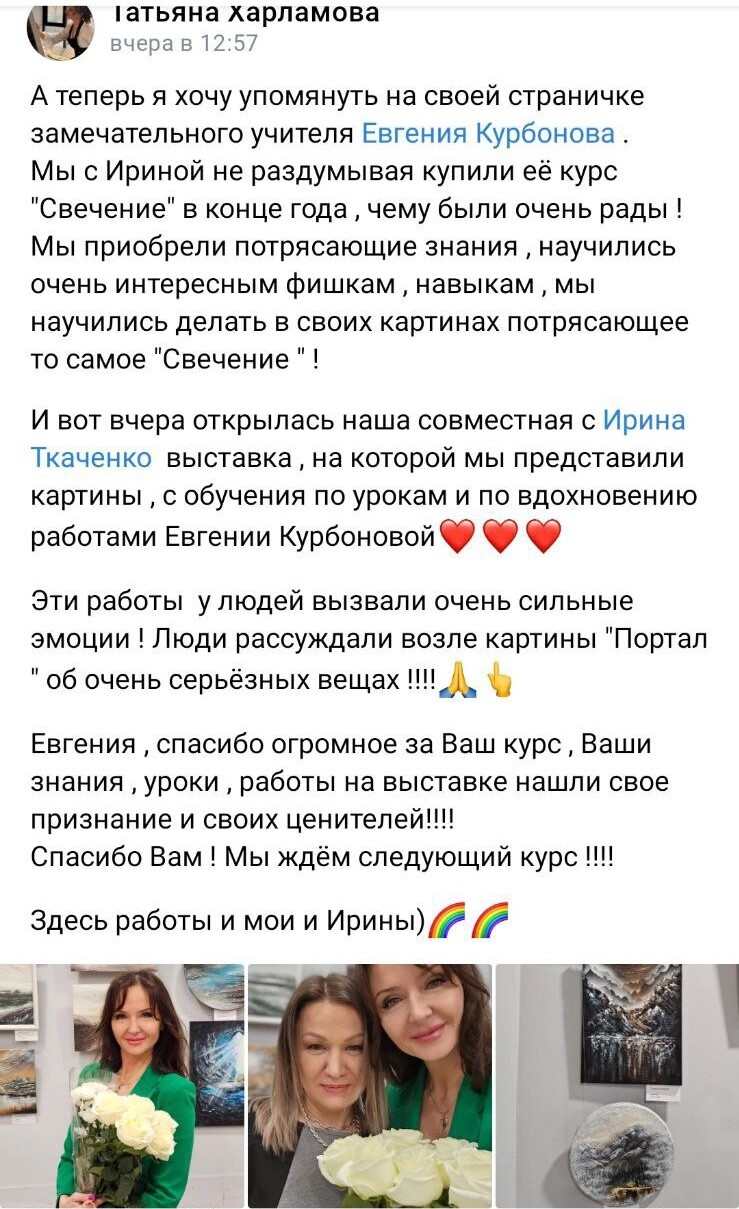Open photo of paintings on the gallery wall
Image resolution: width=739 pixels, height=1209 pixels.
tap(617, 1084)
